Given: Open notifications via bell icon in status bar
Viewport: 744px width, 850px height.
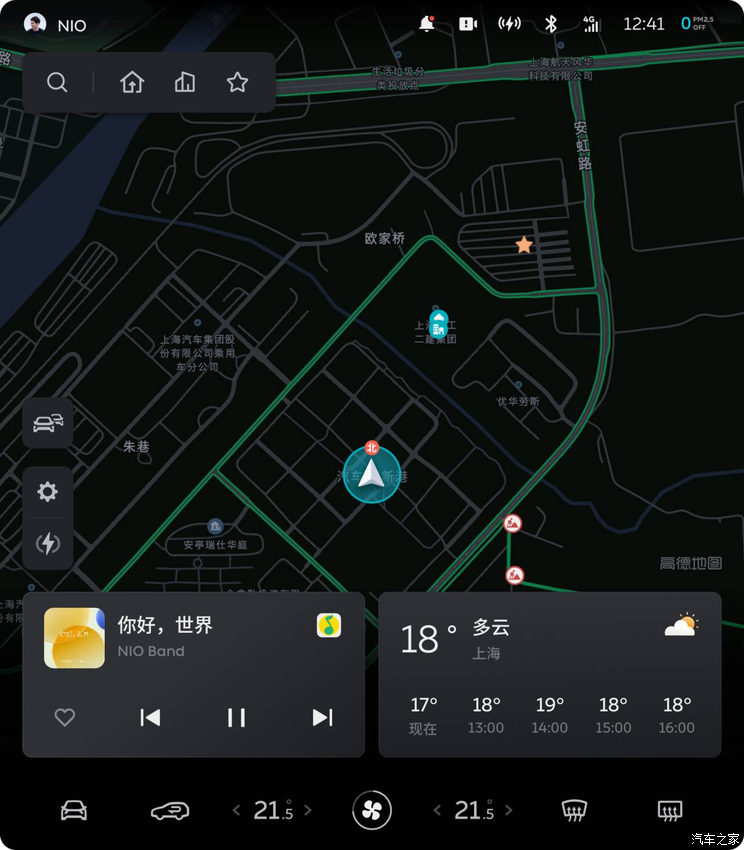Looking at the screenshot, I should click(x=425, y=23).
